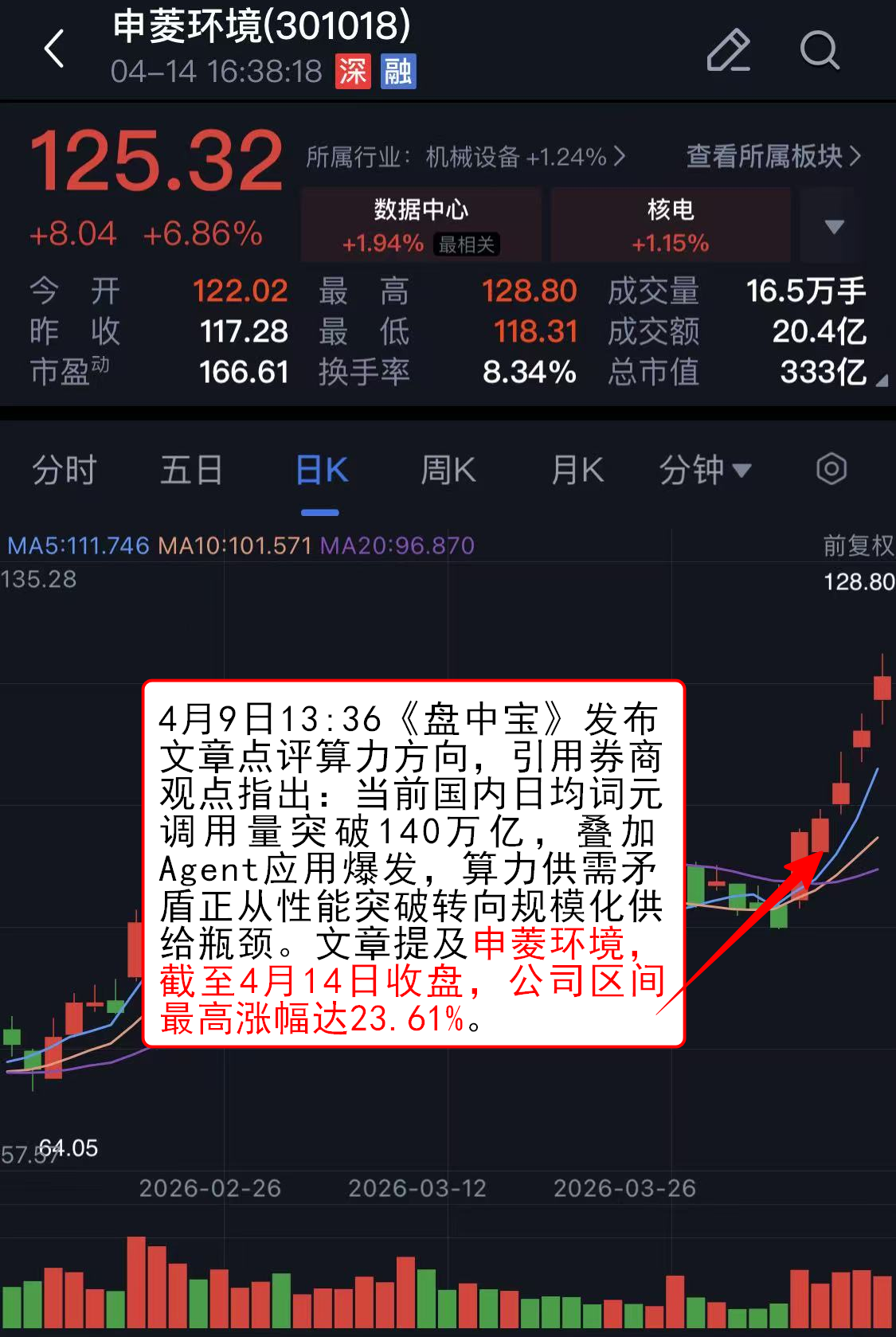896x1337 pixels.
Task: Switch to the 五日 chart tab
Action: coord(191,470)
